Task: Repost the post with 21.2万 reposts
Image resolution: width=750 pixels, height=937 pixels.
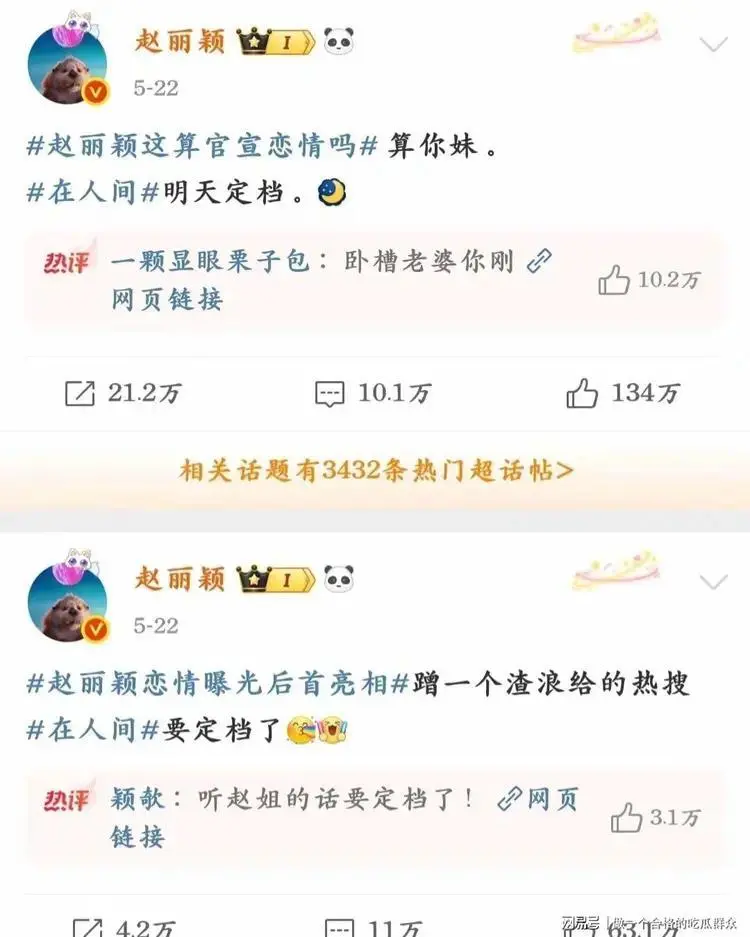Action: [x=80, y=393]
